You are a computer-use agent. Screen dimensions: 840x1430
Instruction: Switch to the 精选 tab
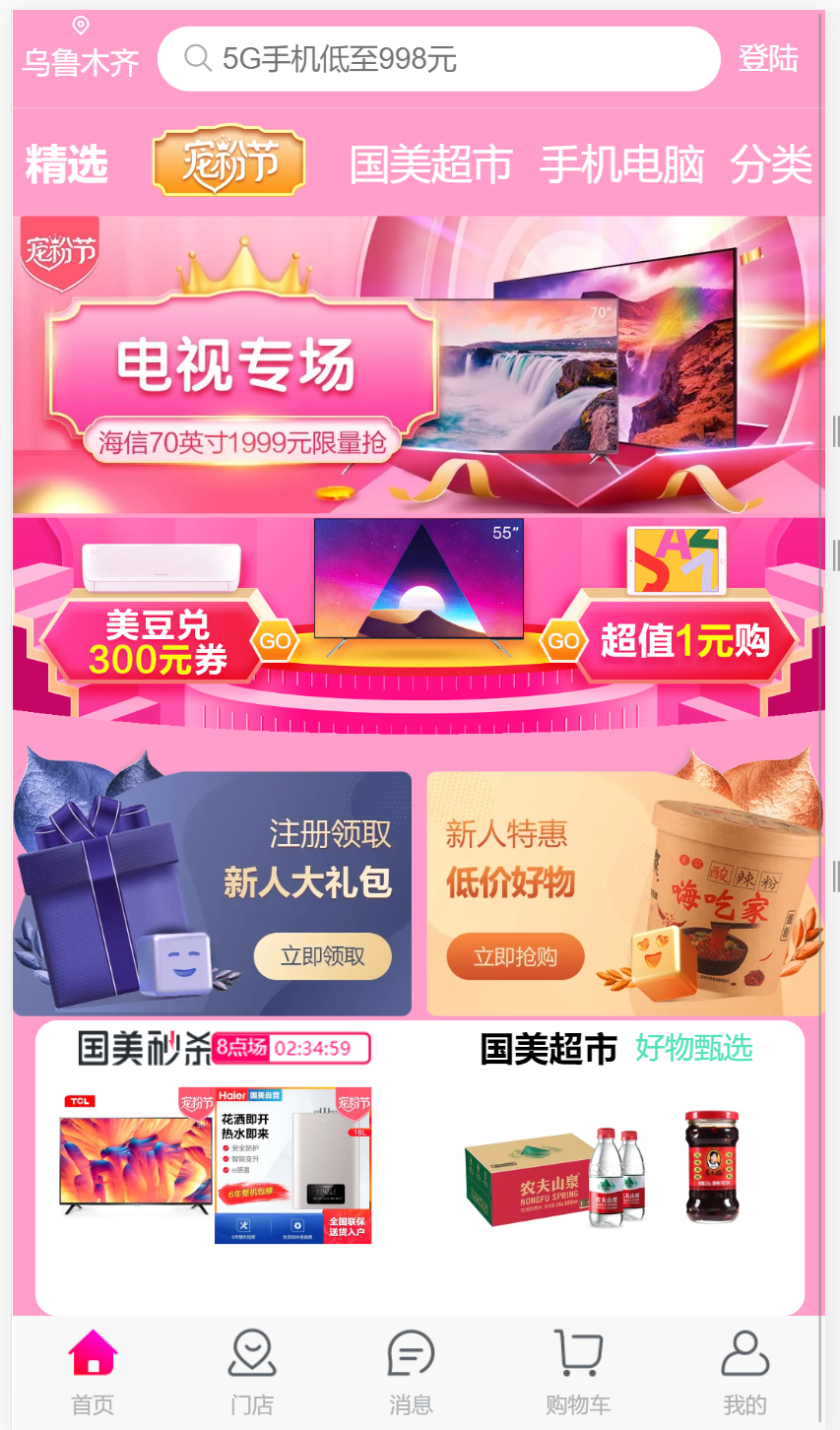[x=67, y=164]
